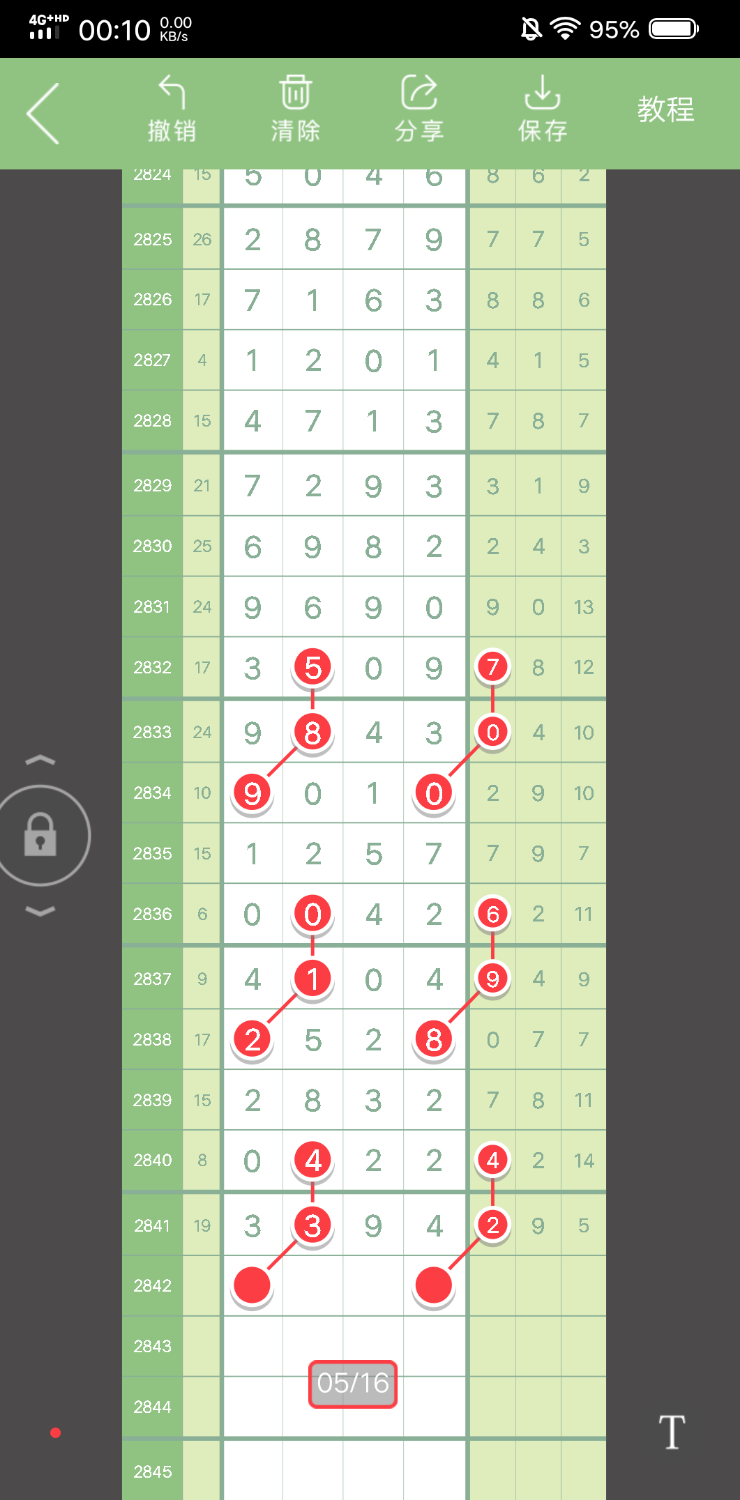Clear all marks with 清除
Screen dimensions: 740x1500
(x=295, y=109)
